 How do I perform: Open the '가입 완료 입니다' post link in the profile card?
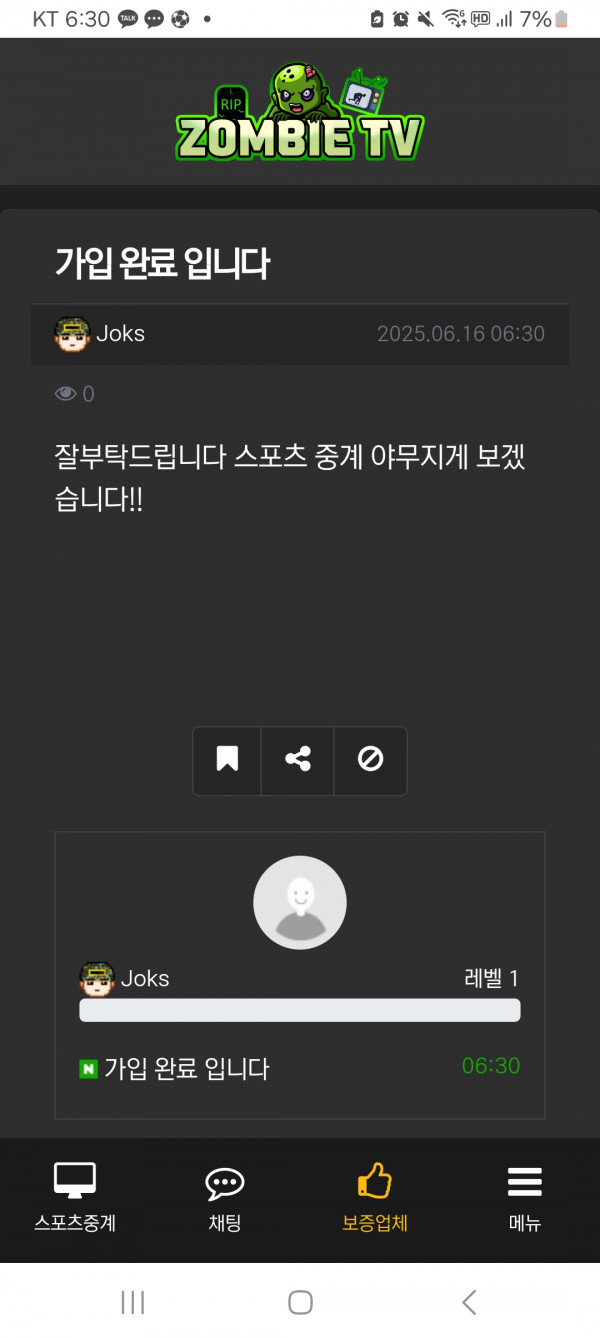coord(186,1068)
